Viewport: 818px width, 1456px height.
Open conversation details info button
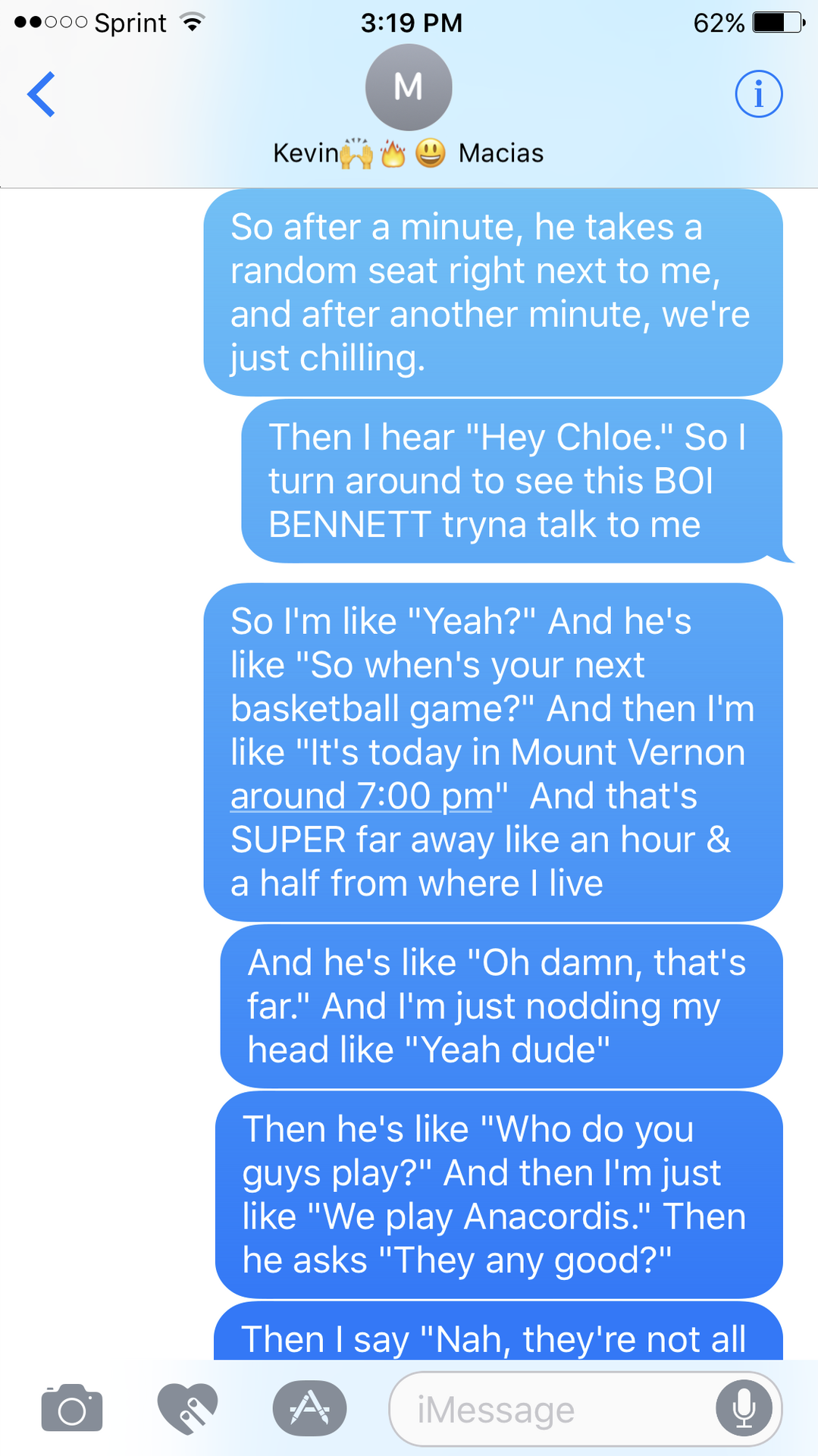(x=758, y=95)
